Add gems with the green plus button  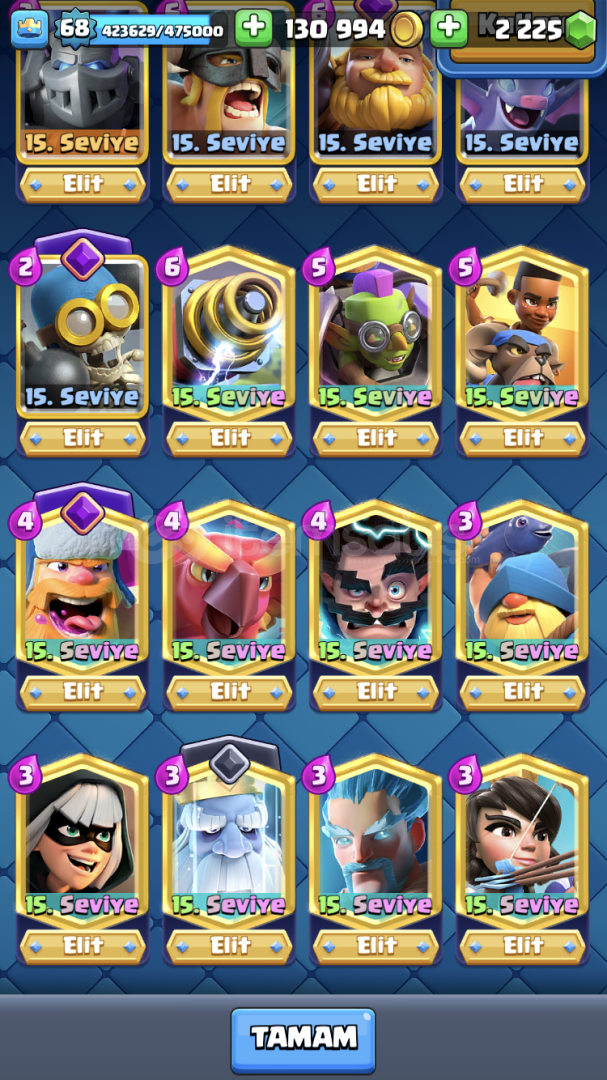(449, 28)
